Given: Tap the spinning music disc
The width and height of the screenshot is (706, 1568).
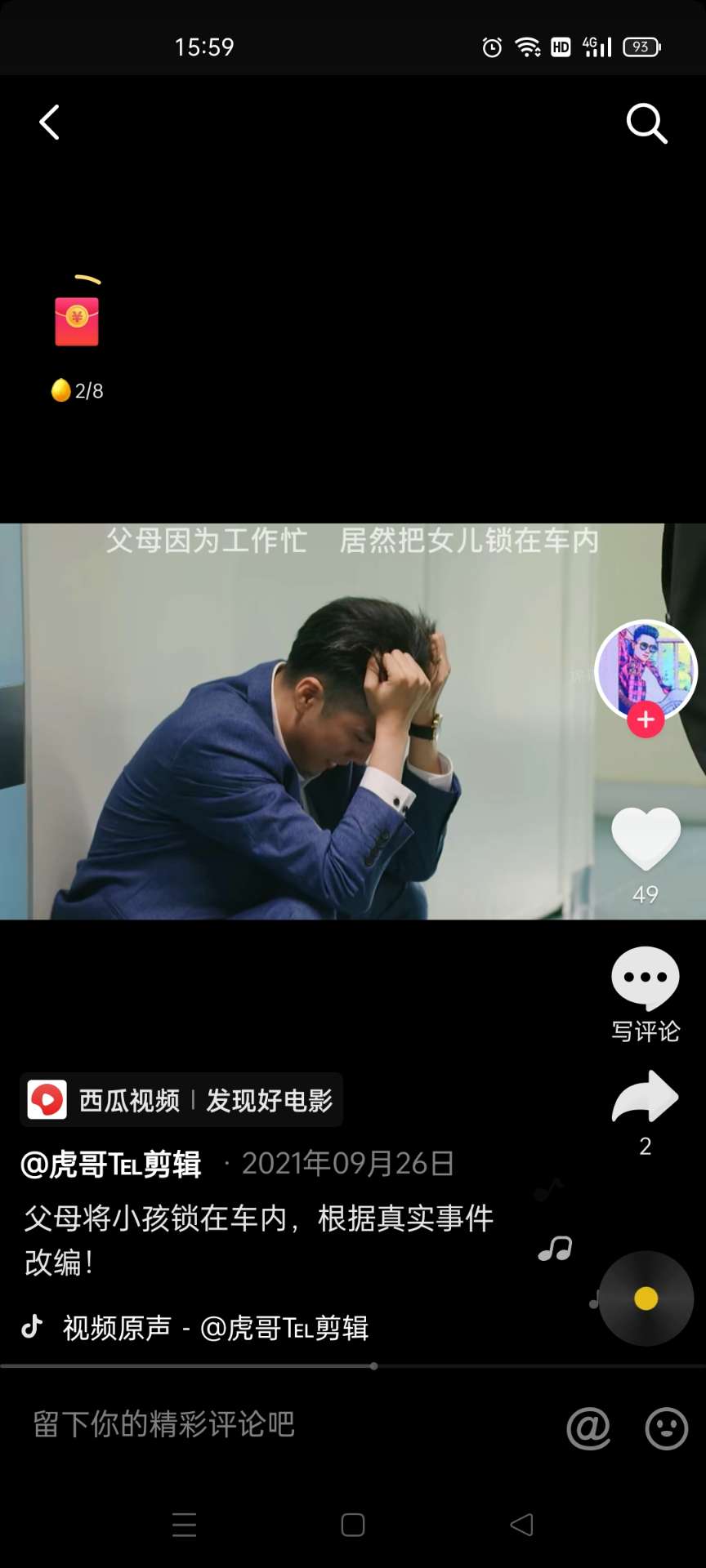Looking at the screenshot, I should pos(646,1298).
